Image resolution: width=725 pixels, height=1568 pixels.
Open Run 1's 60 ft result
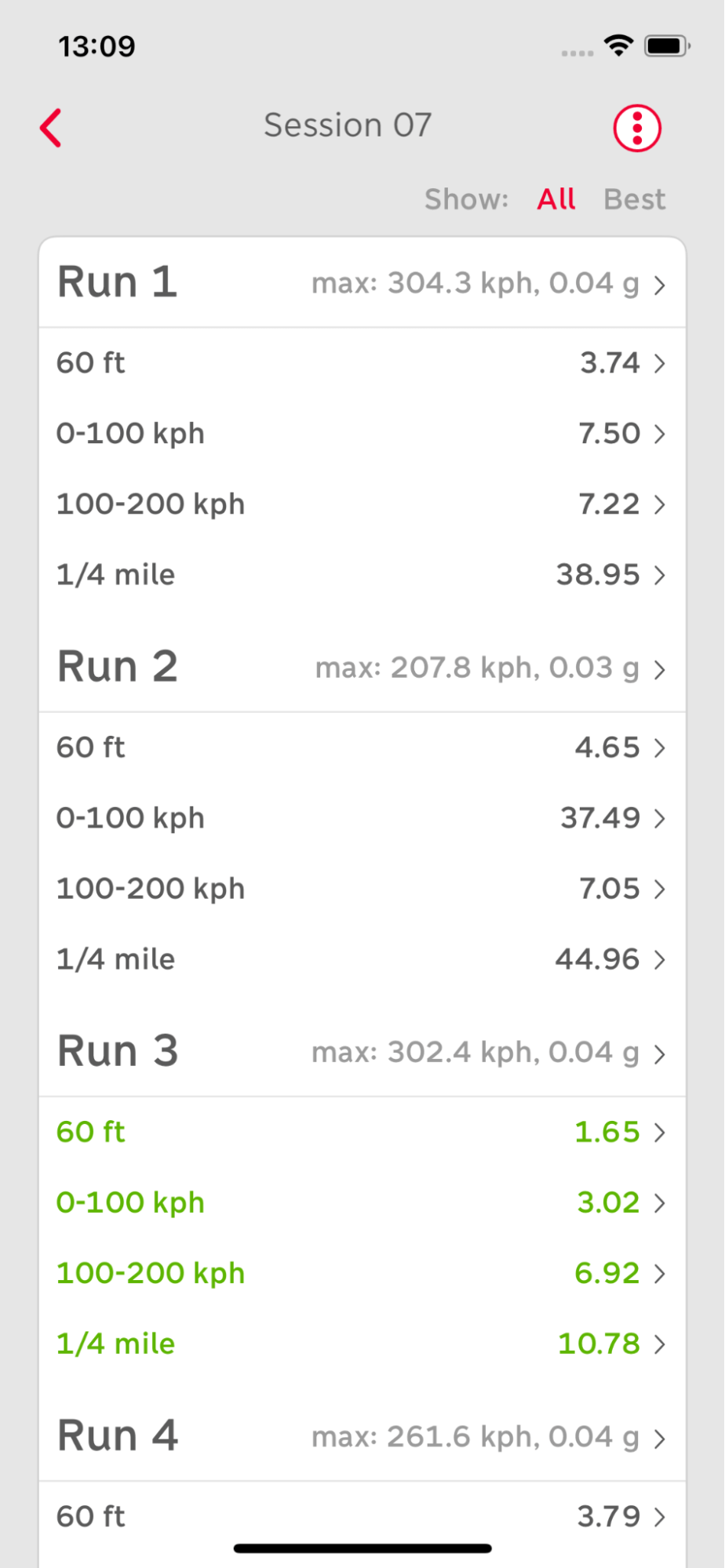(x=362, y=363)
